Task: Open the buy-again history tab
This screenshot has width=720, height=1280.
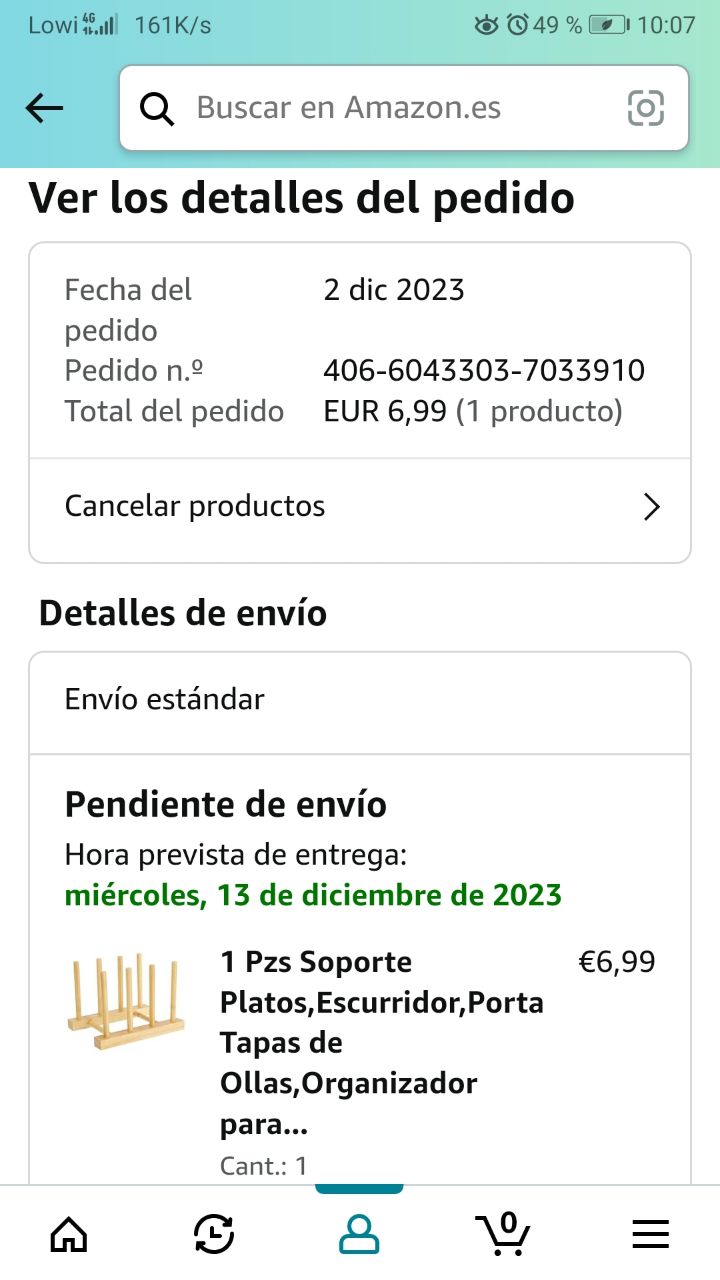Action: point(214,1234)
